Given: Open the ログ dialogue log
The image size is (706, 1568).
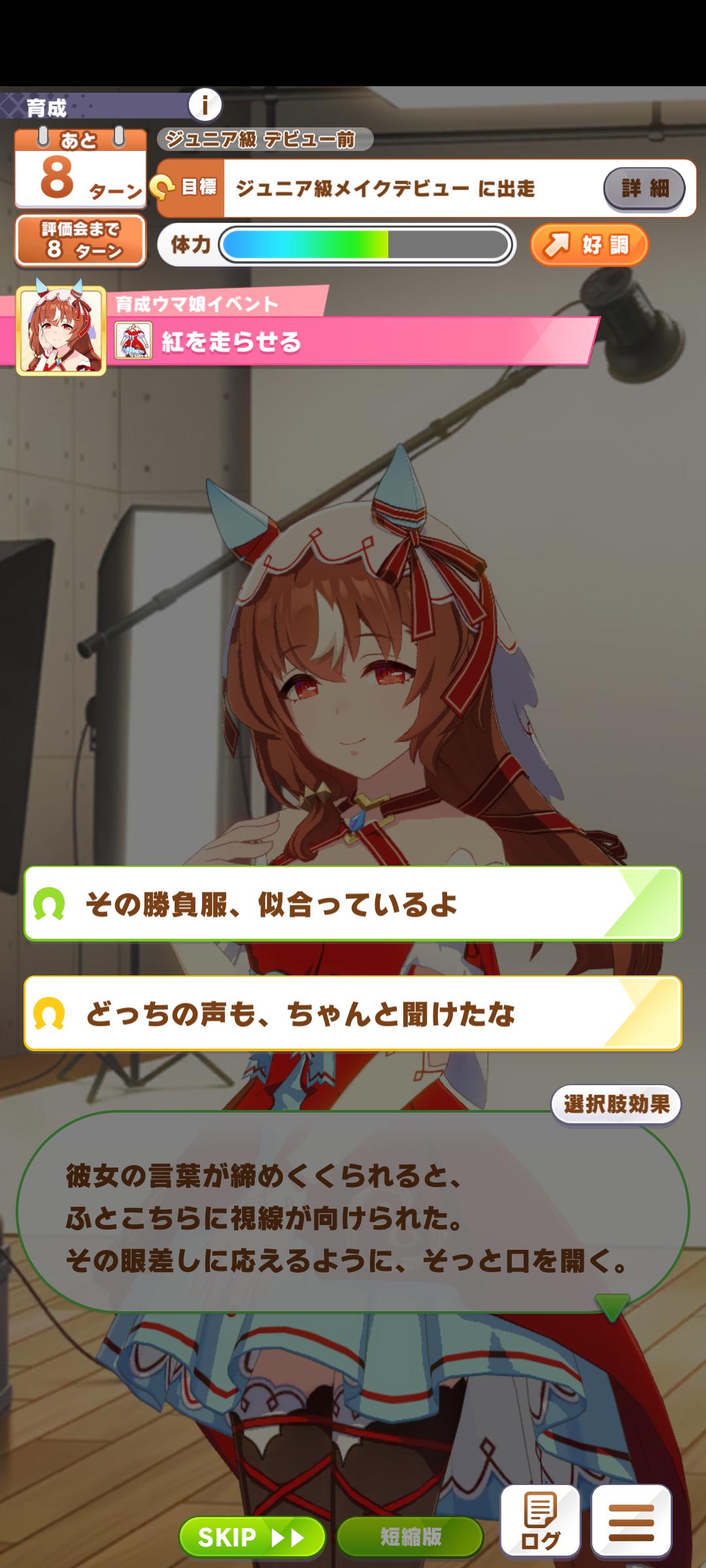Looking at the screenshot, I should point(540,1521).
